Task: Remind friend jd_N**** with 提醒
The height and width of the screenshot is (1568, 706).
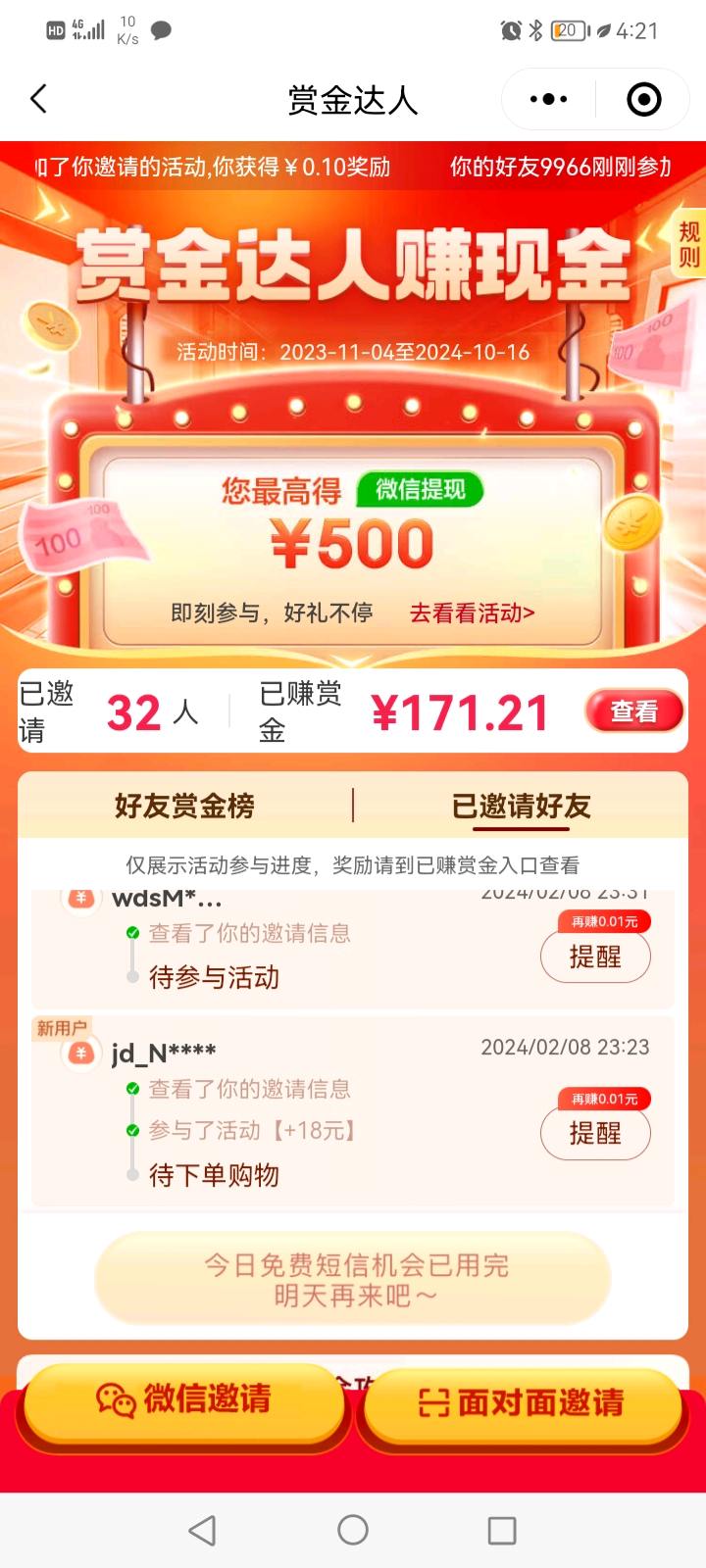Action: pyautogui.click(x=595, y=1134)
